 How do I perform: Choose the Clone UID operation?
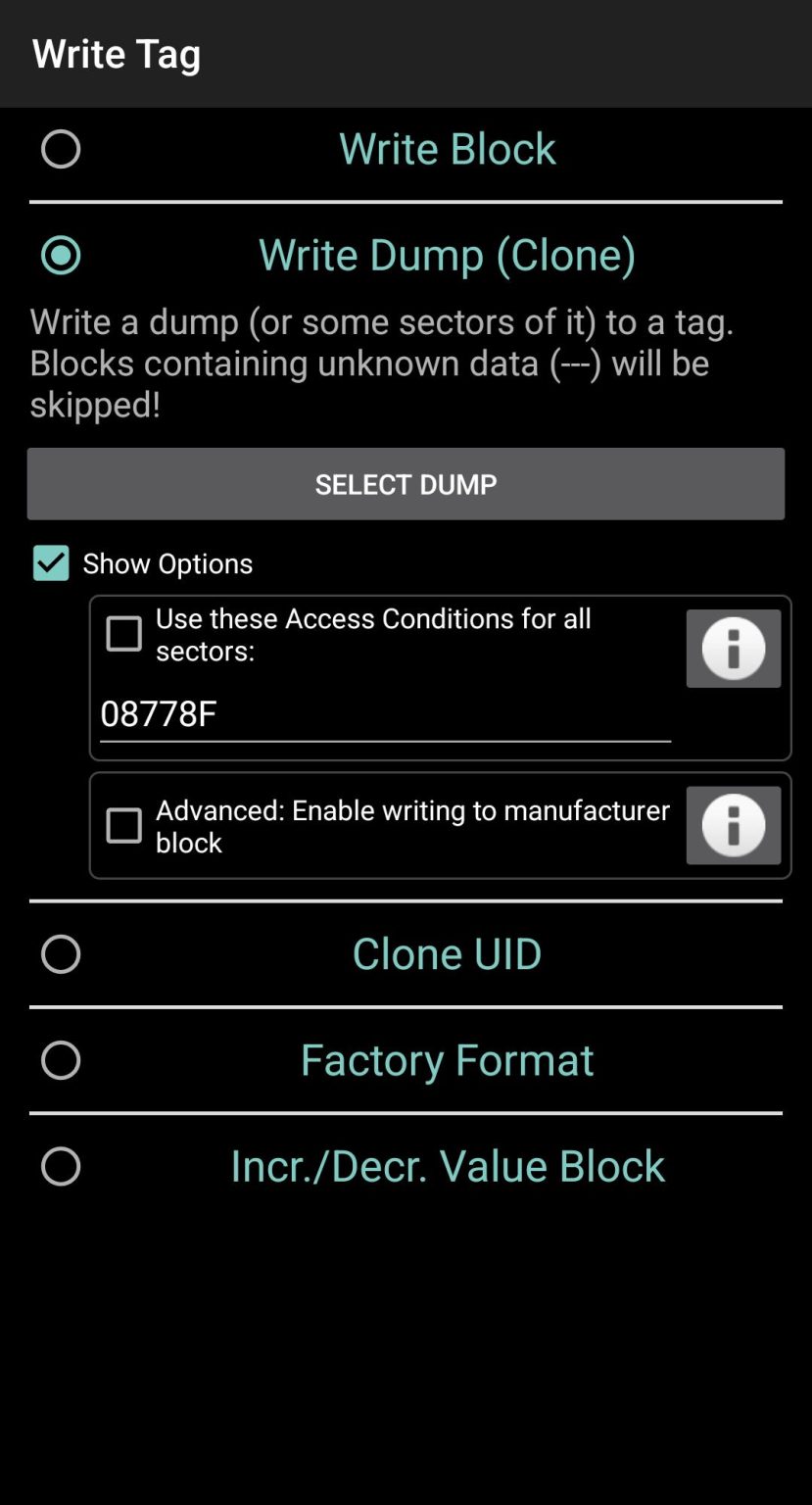pyautogui.click(x=61, y=953)
